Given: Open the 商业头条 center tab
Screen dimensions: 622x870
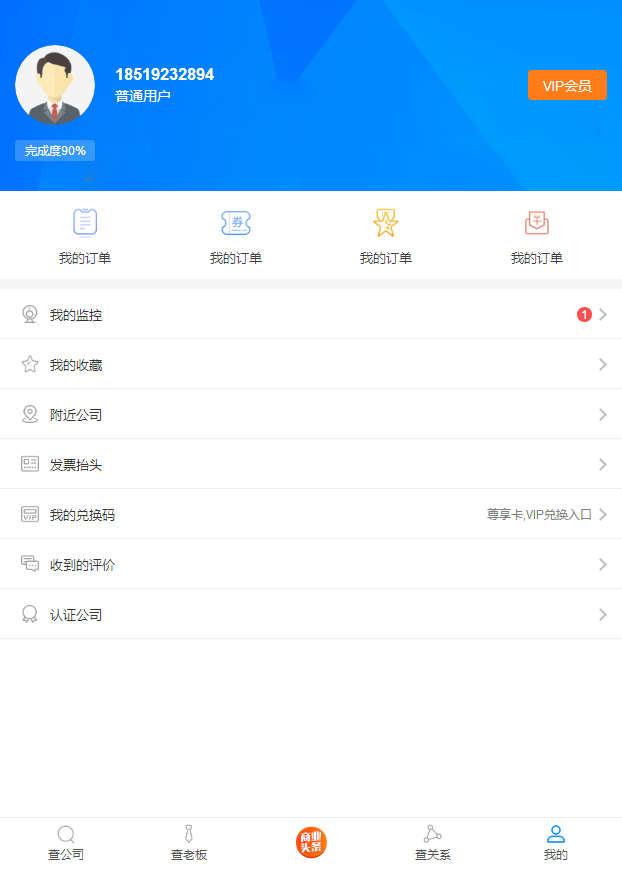Looking at the screenshot, I should point(311,842).
